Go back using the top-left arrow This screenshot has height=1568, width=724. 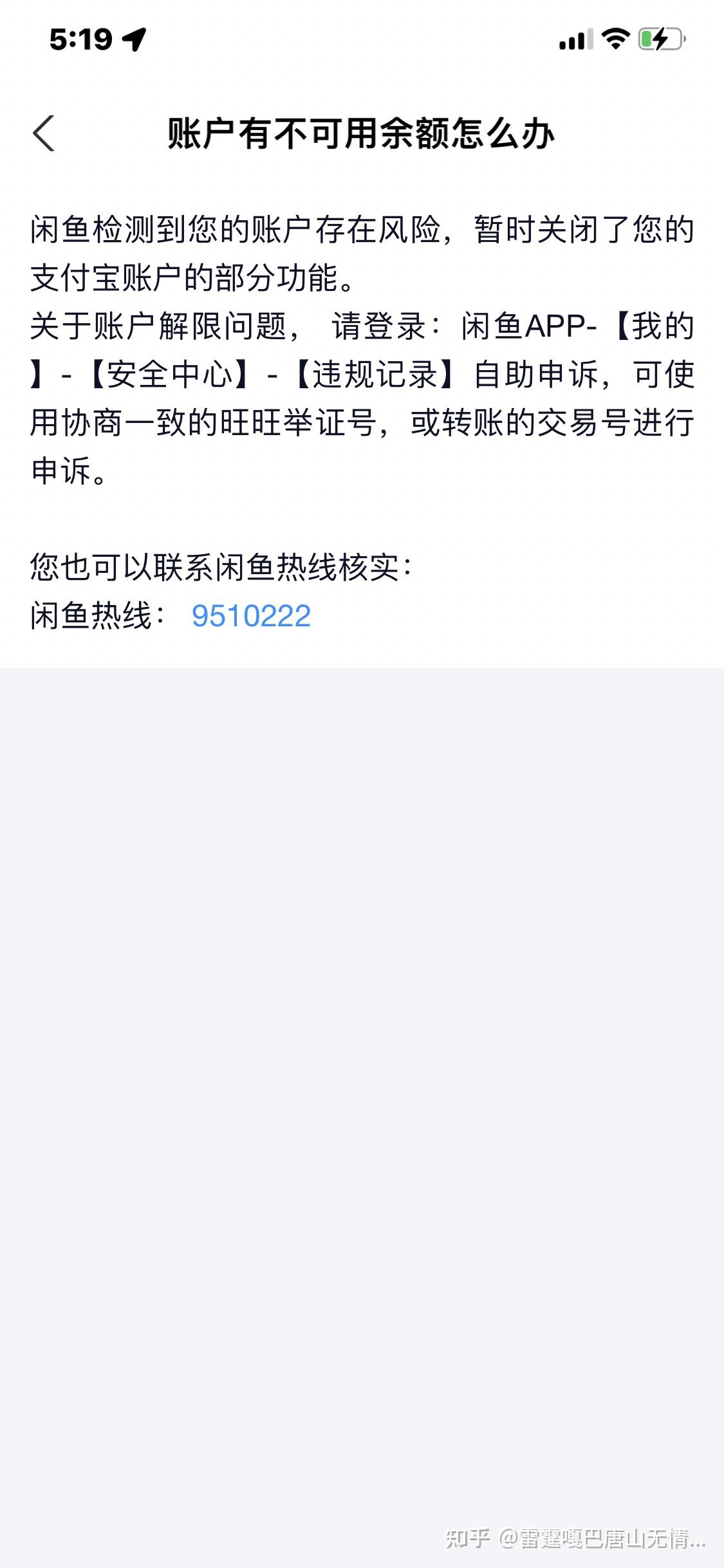pyautogui.click(x=44, y=134)
